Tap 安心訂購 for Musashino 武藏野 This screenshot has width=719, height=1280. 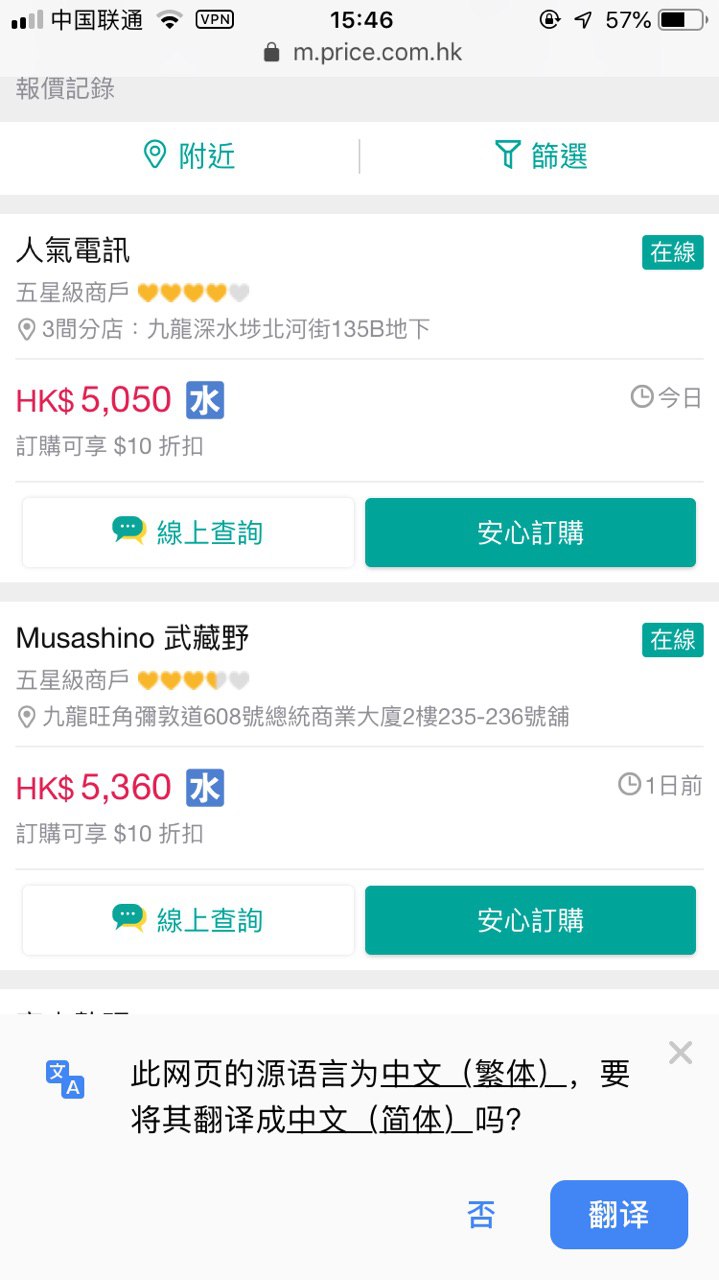point(530,920)
